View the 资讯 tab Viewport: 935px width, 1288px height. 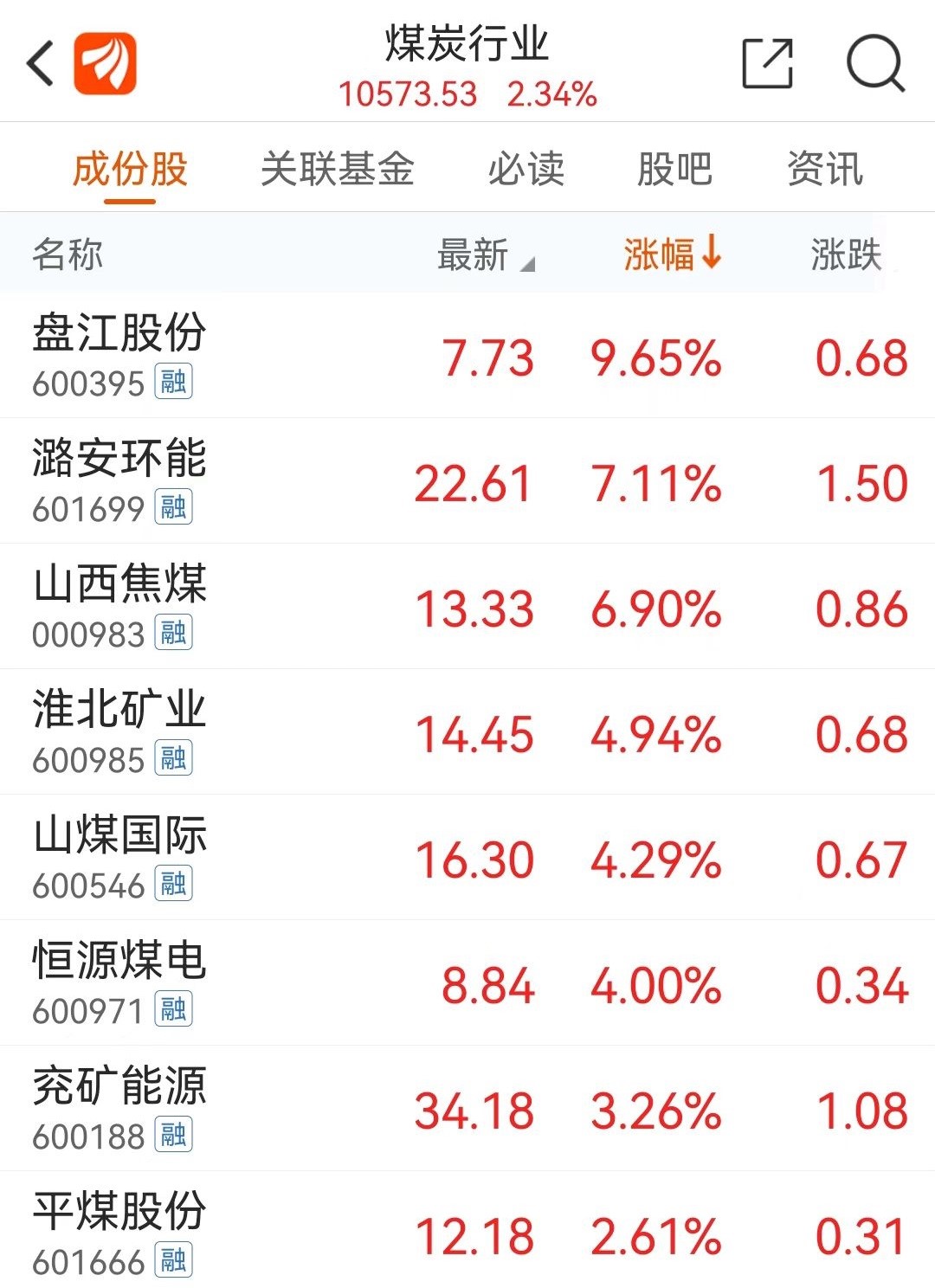824,168
